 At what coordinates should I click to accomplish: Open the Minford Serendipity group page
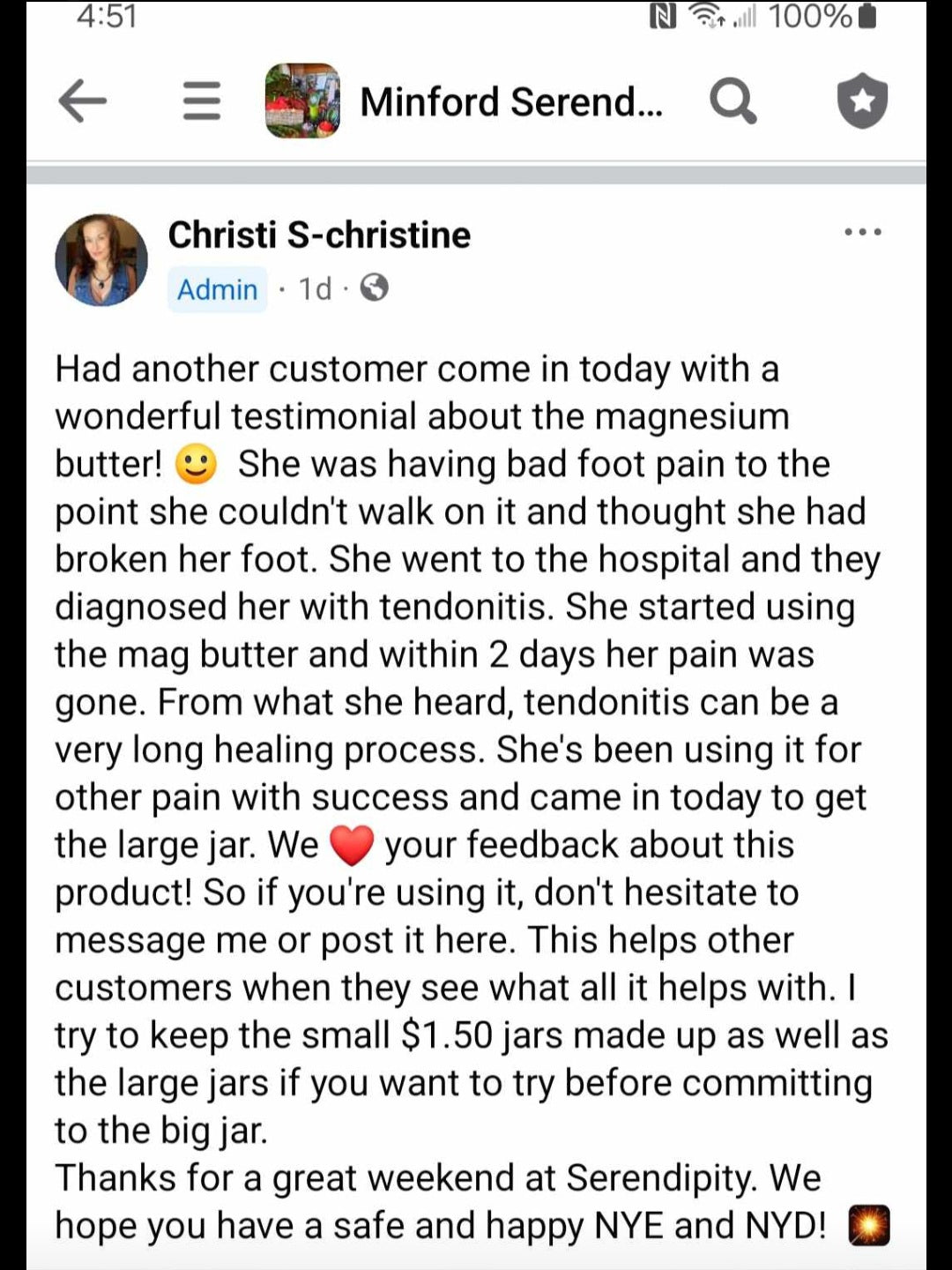click(x=510, y=102)
